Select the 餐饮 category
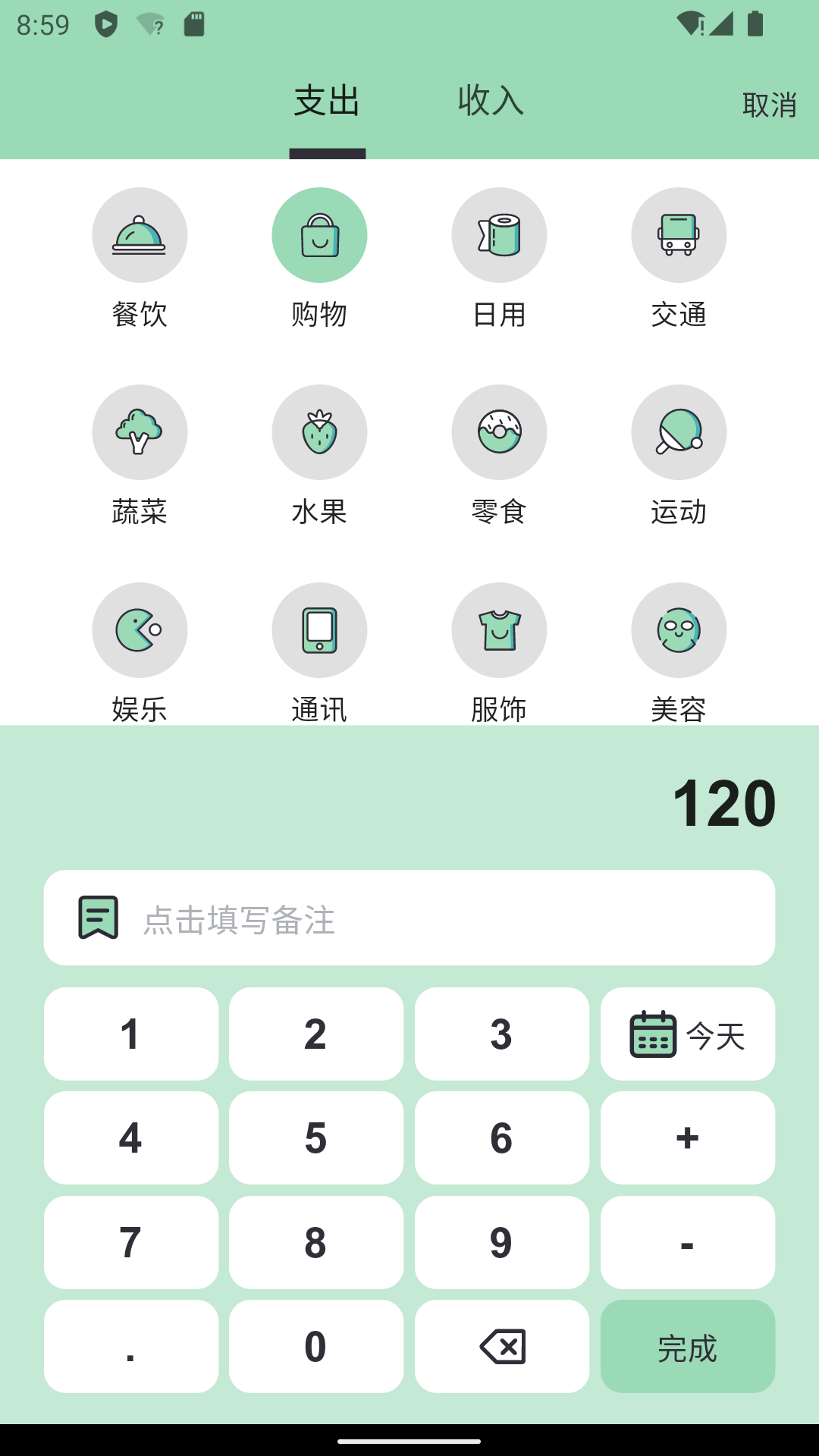Image resolution: width=819 pixels, height=1456 pixels. (140, 235)
